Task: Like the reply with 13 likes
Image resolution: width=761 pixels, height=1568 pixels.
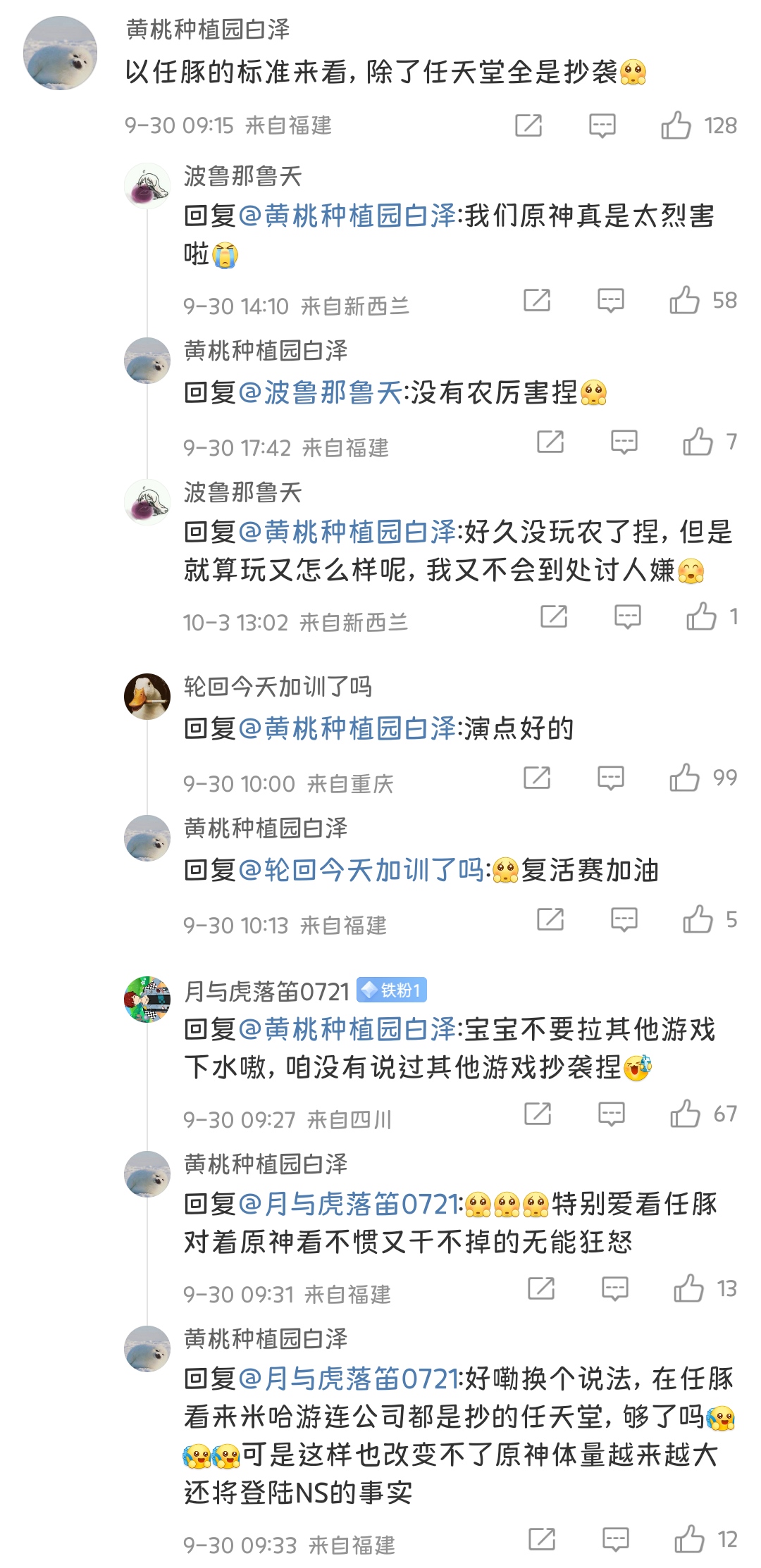Action: point(688,1289)
